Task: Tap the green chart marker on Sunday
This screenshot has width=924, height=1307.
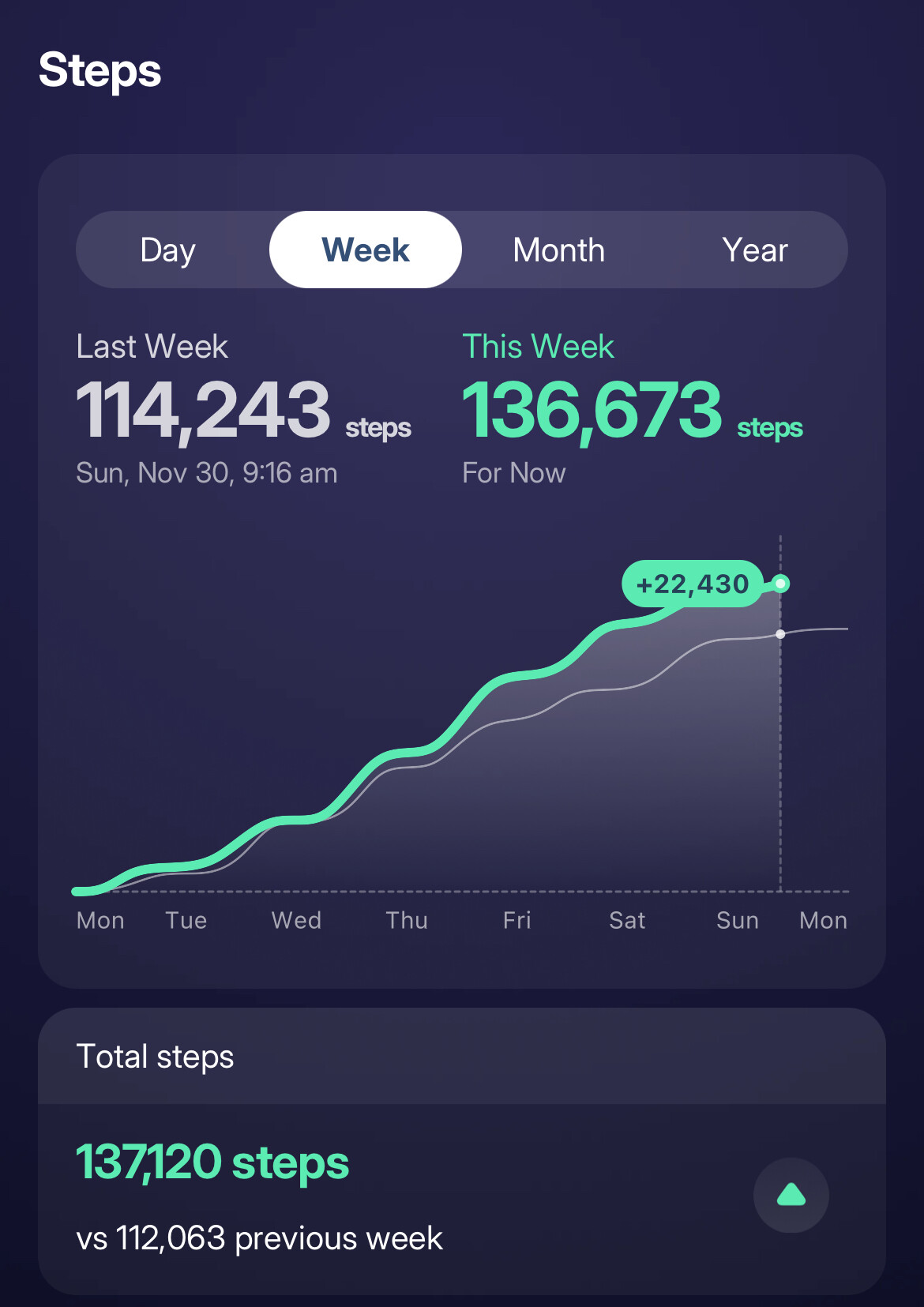Action: (x=780, y=584)
